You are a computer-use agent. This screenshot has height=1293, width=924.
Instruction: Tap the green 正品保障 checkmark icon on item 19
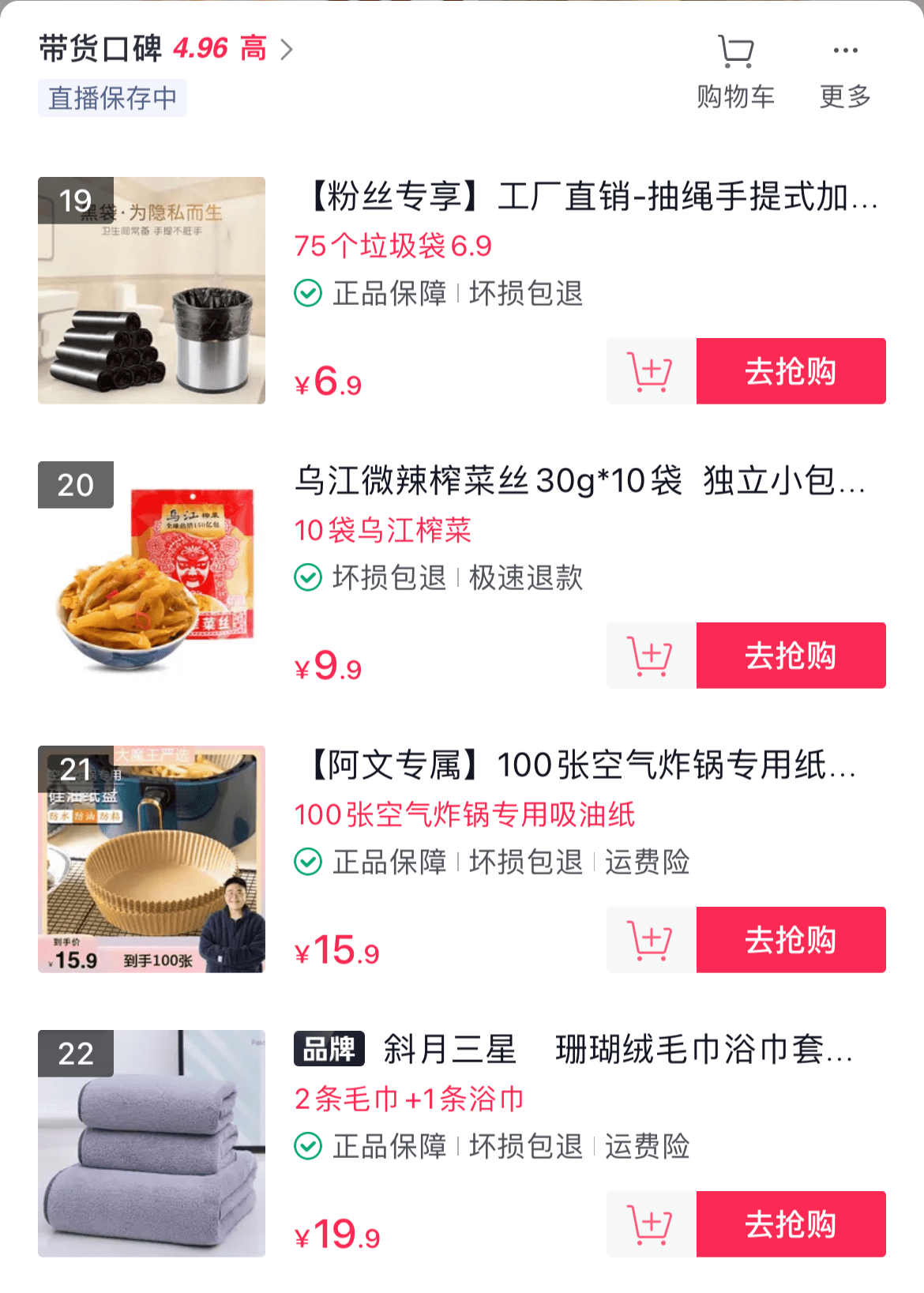coord(308,294)
